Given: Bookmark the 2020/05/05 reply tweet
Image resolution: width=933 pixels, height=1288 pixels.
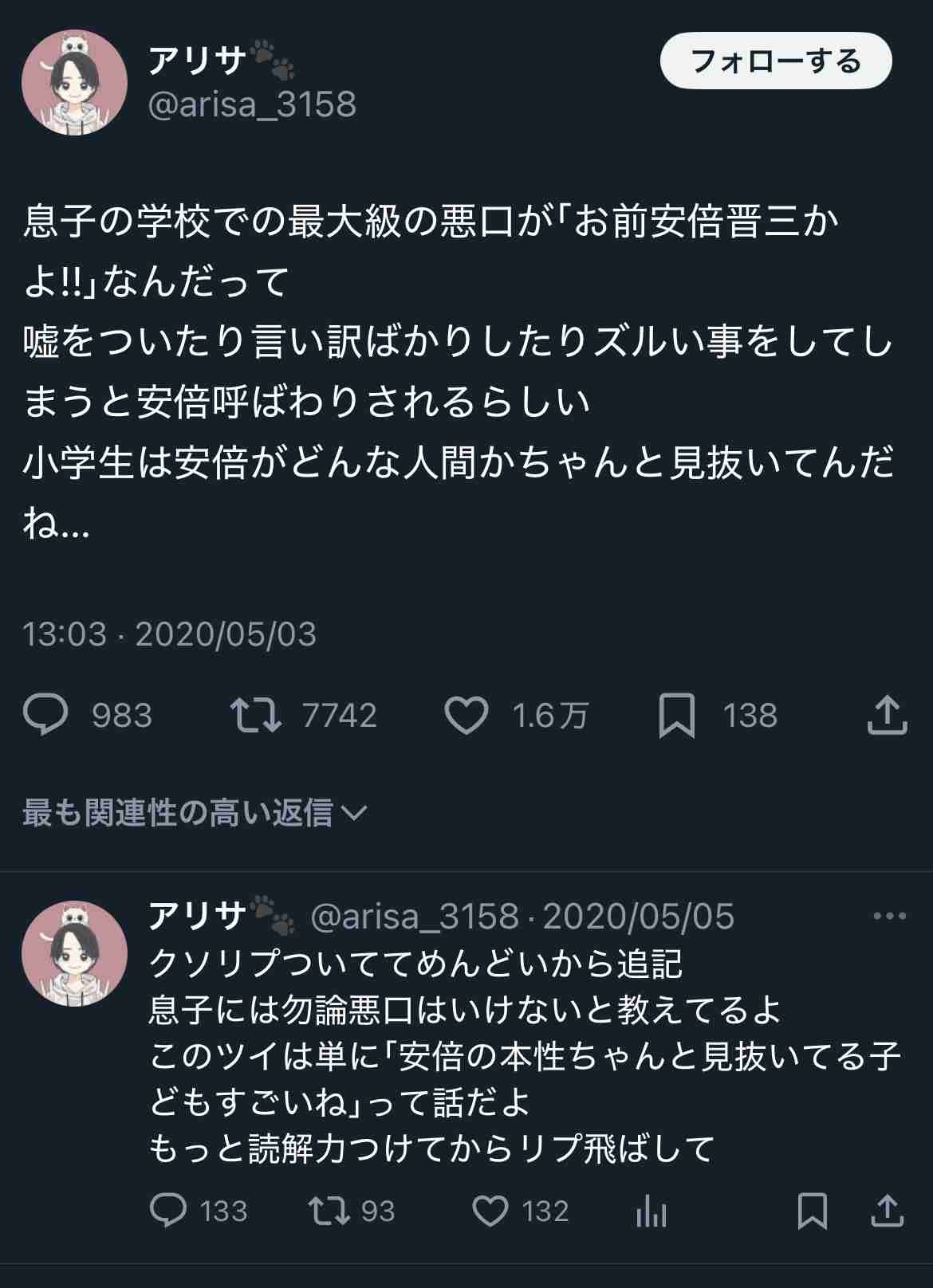Looking at the screenshot, I should (812, 1211).
